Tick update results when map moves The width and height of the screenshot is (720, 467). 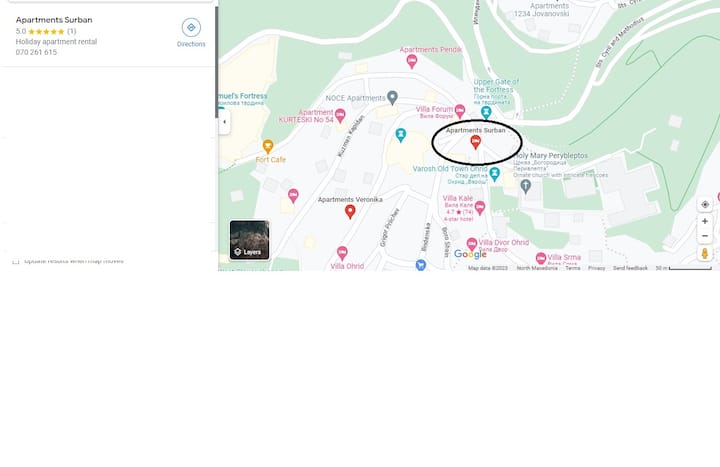[16, 261]
